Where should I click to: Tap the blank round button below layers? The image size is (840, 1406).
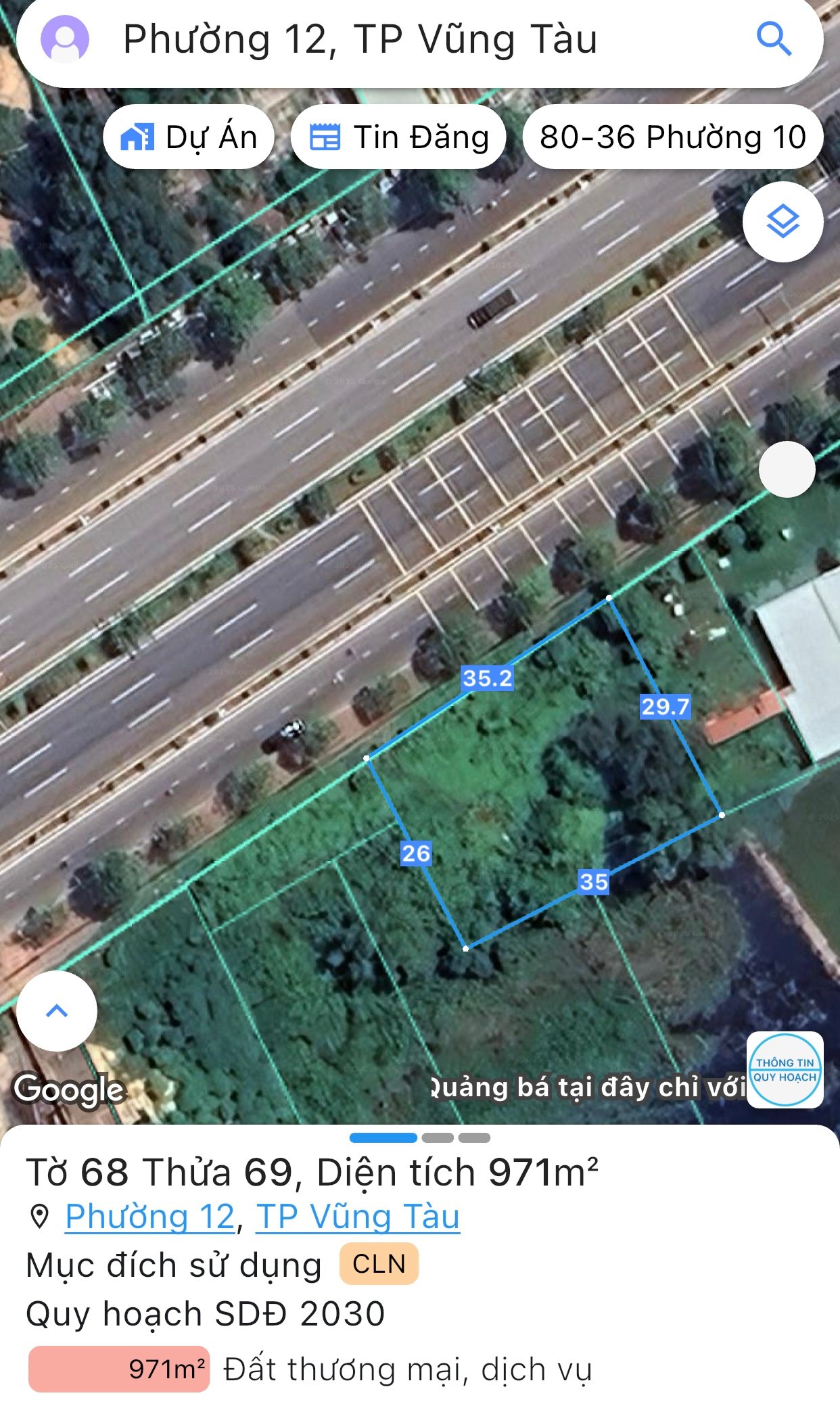[787, 469]
